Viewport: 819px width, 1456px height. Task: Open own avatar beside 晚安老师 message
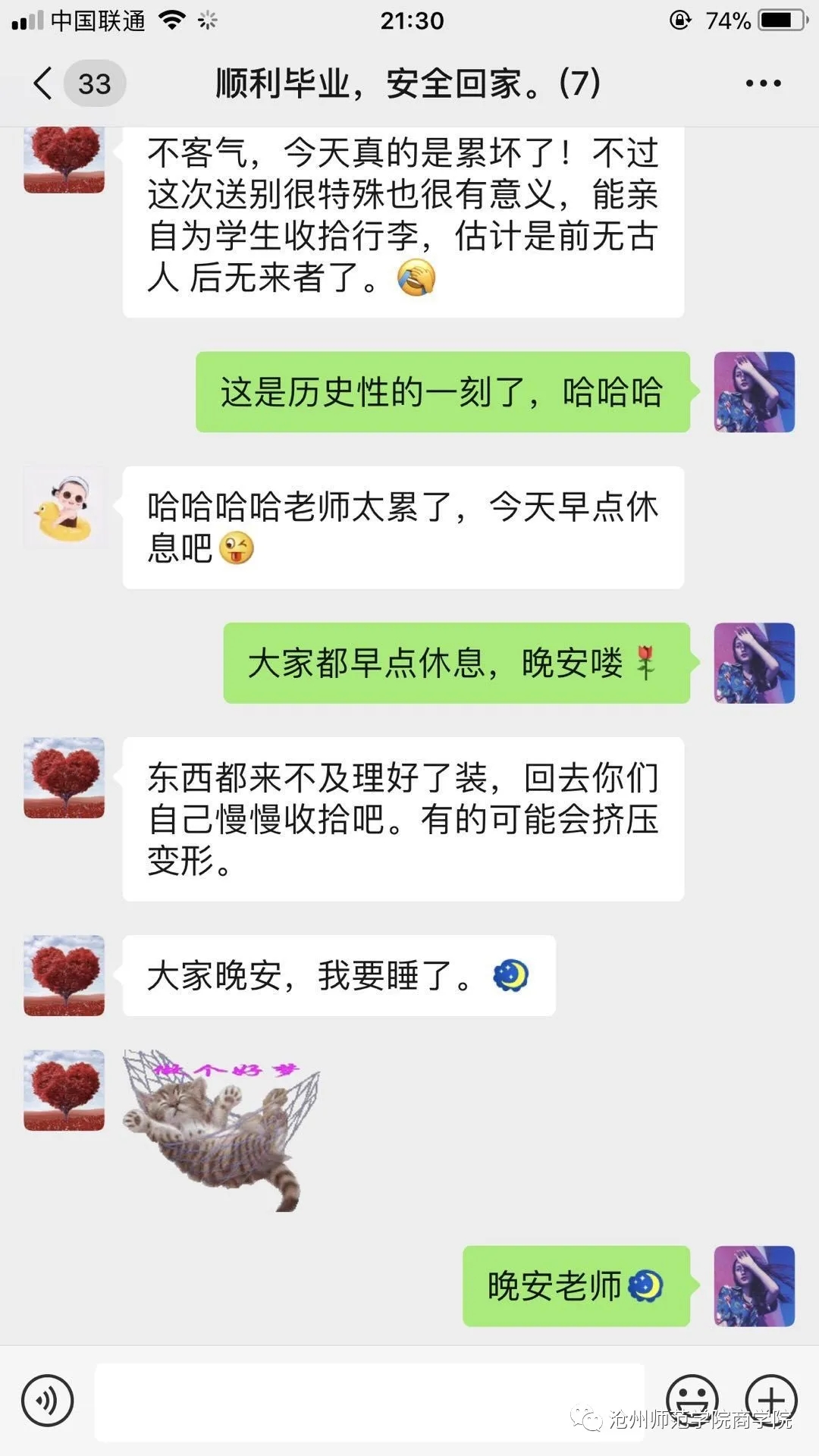(754, 1286)
